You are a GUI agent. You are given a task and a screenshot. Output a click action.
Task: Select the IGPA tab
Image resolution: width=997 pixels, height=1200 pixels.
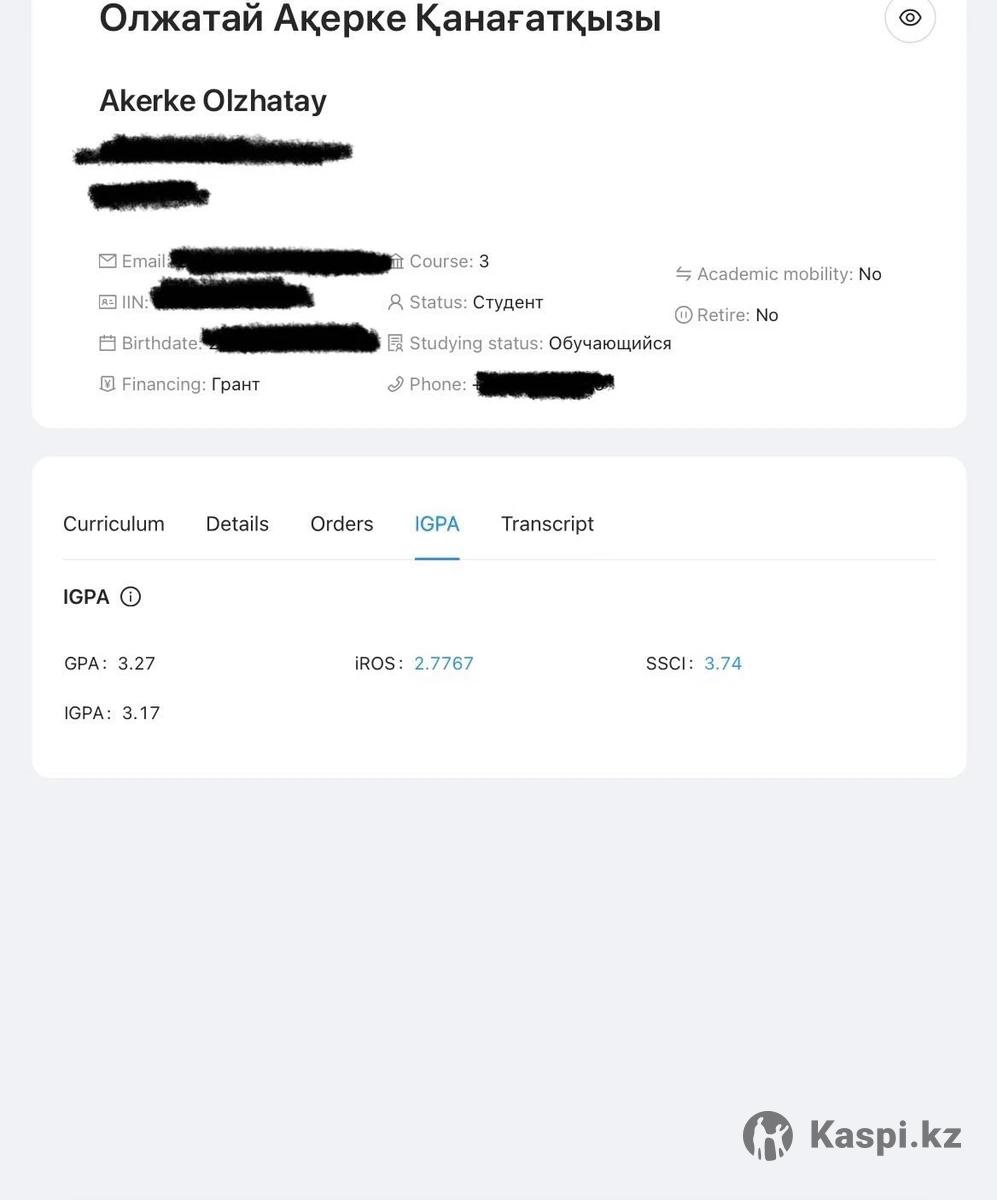437,524
